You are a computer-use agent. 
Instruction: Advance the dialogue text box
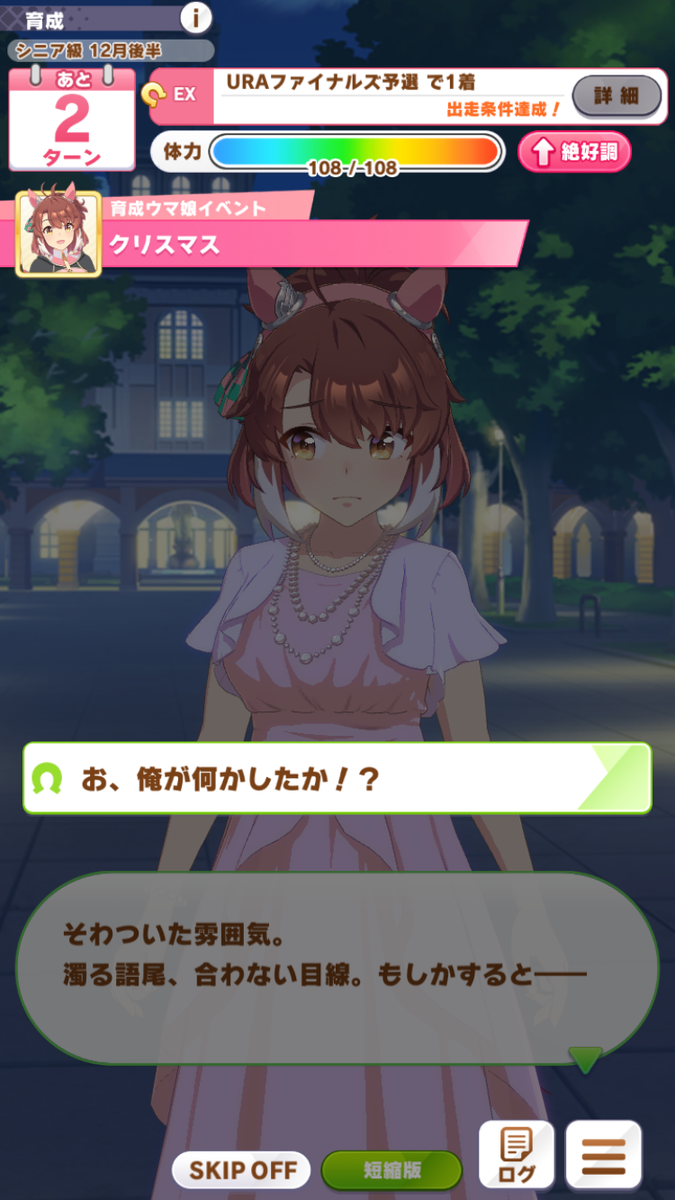336,968
